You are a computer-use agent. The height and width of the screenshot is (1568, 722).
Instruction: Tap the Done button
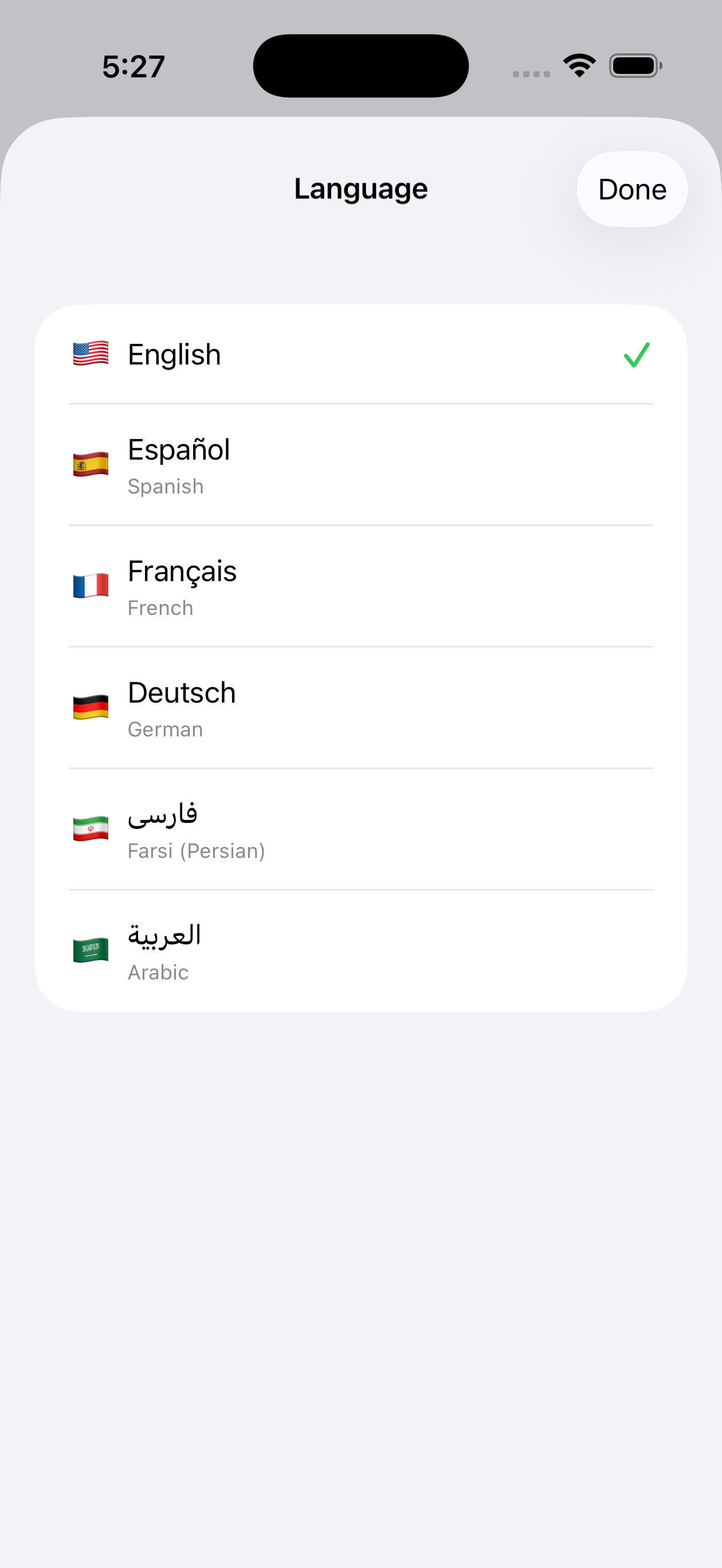pos(631,189)
